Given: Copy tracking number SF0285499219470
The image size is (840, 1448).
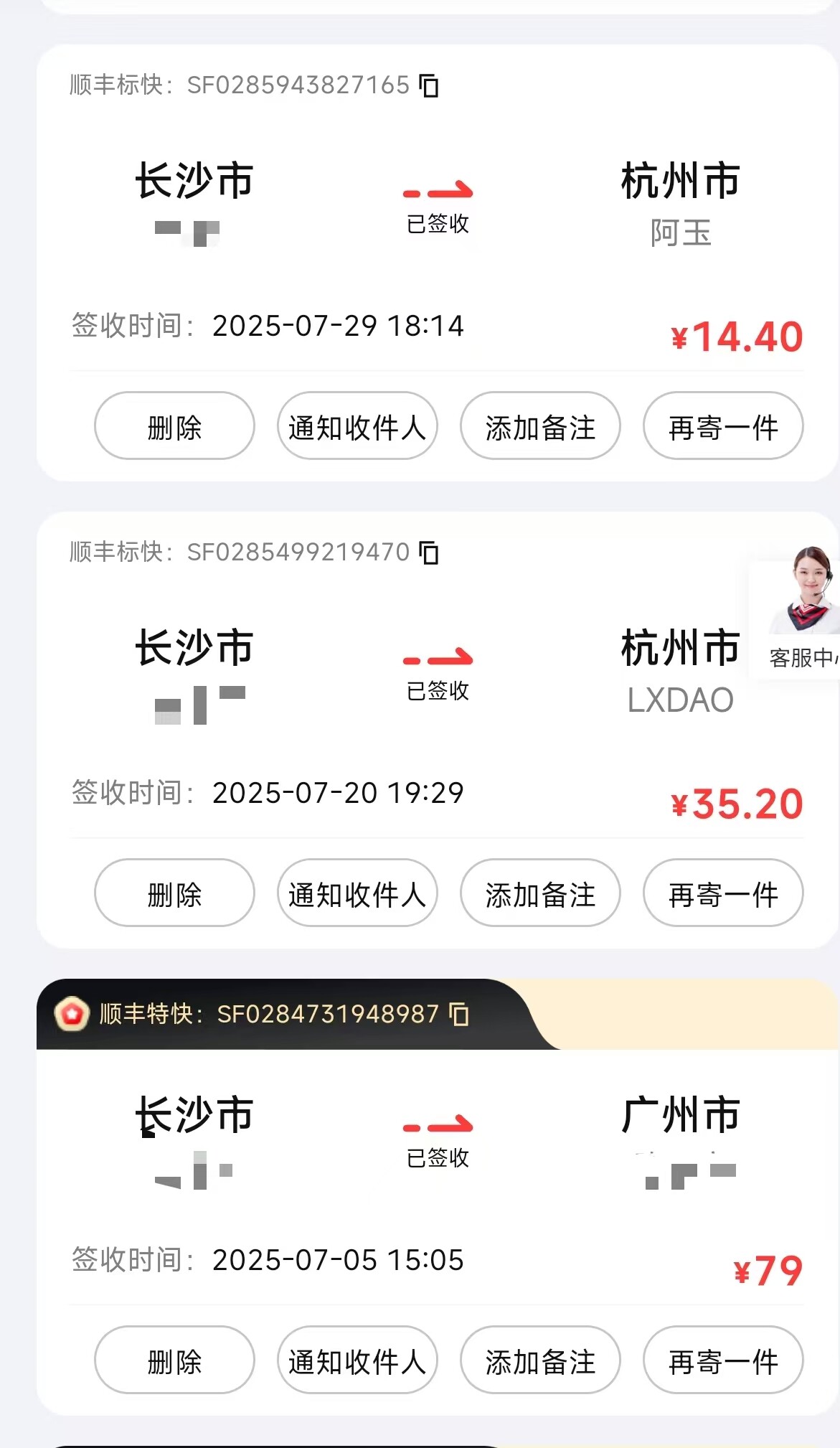Looking at the screenshot, I should coord(429,553).
